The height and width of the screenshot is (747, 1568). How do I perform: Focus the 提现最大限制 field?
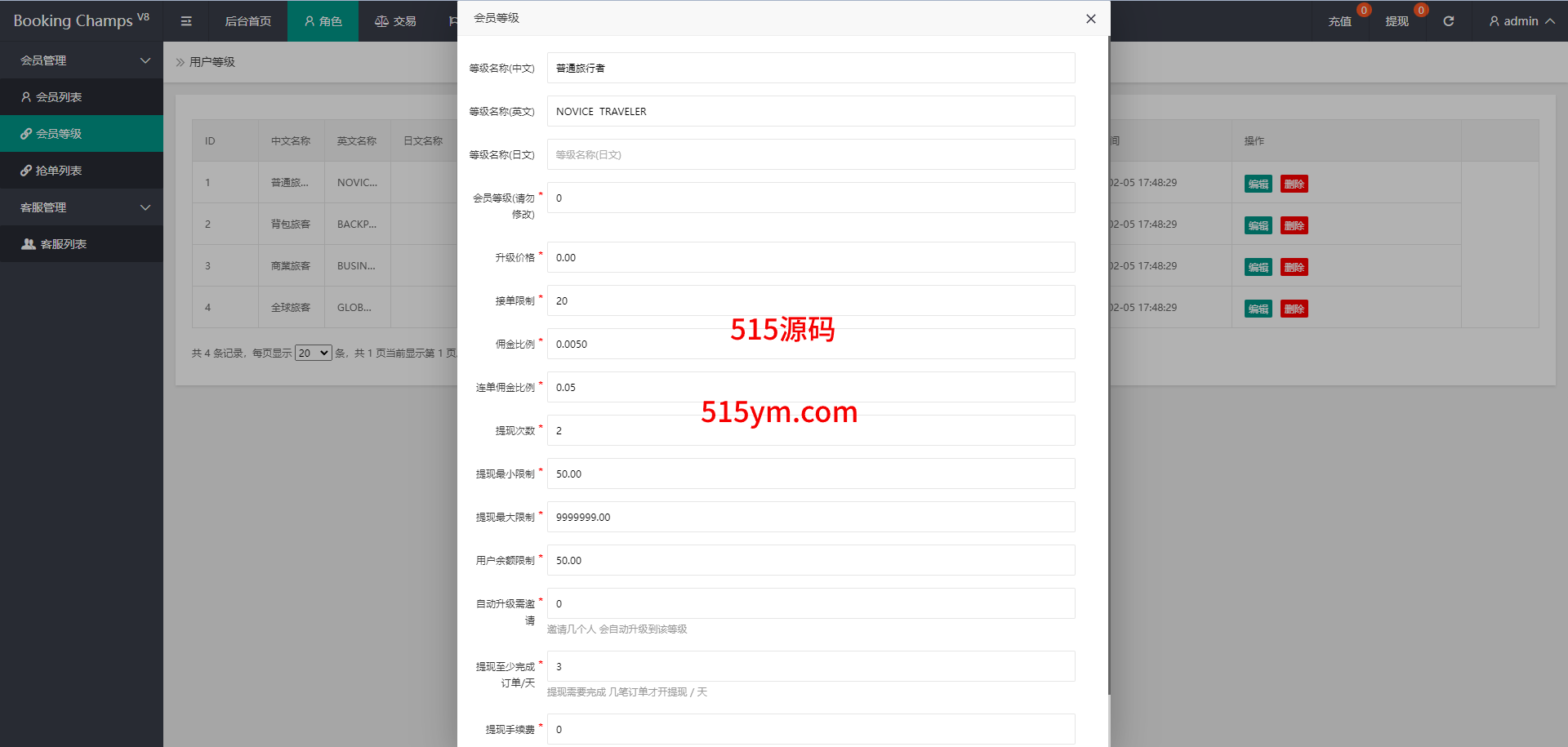point(810,517)
